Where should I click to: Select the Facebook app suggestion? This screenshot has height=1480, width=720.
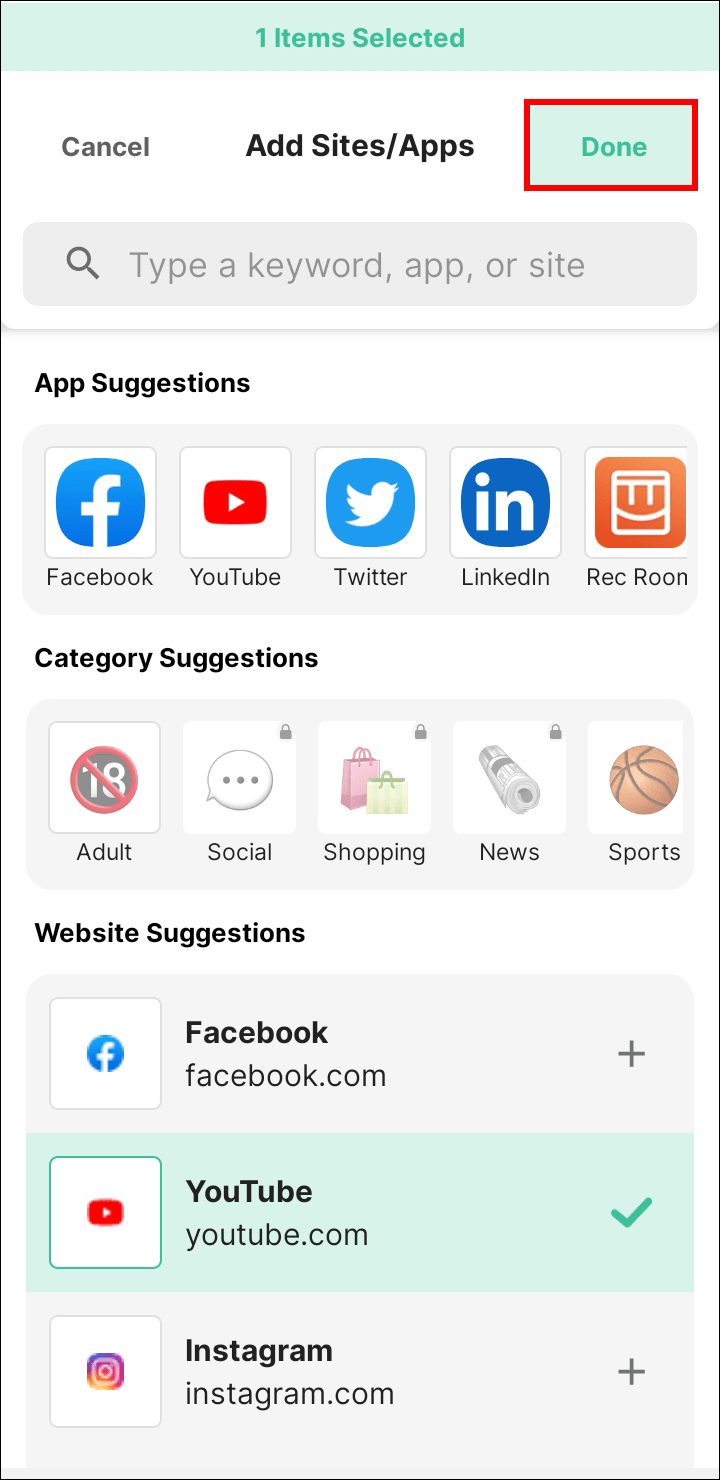[x=100, y=504]
